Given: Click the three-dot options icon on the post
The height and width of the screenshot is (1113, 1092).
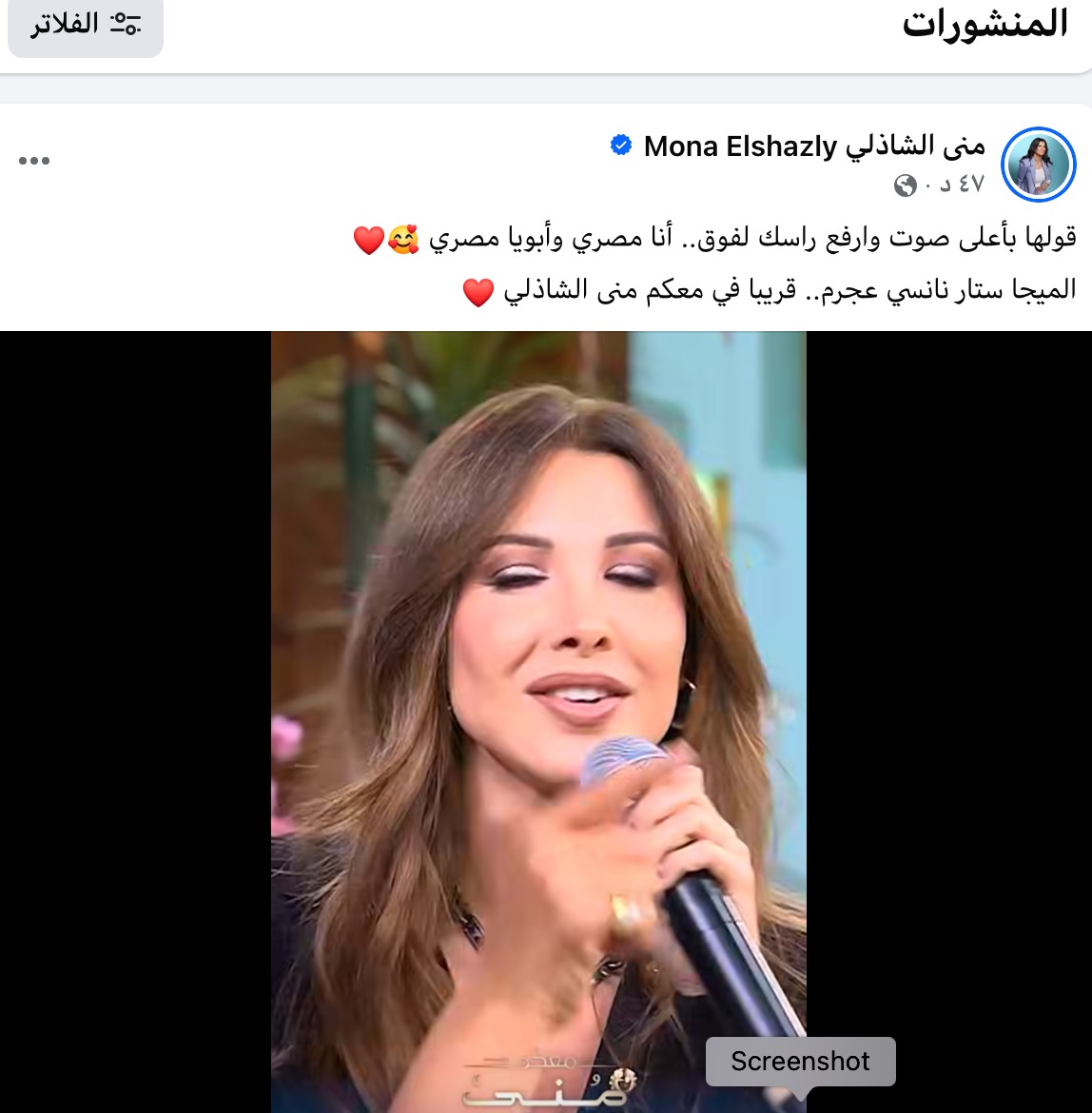Looking at the screenshot, I should (35, 161).
